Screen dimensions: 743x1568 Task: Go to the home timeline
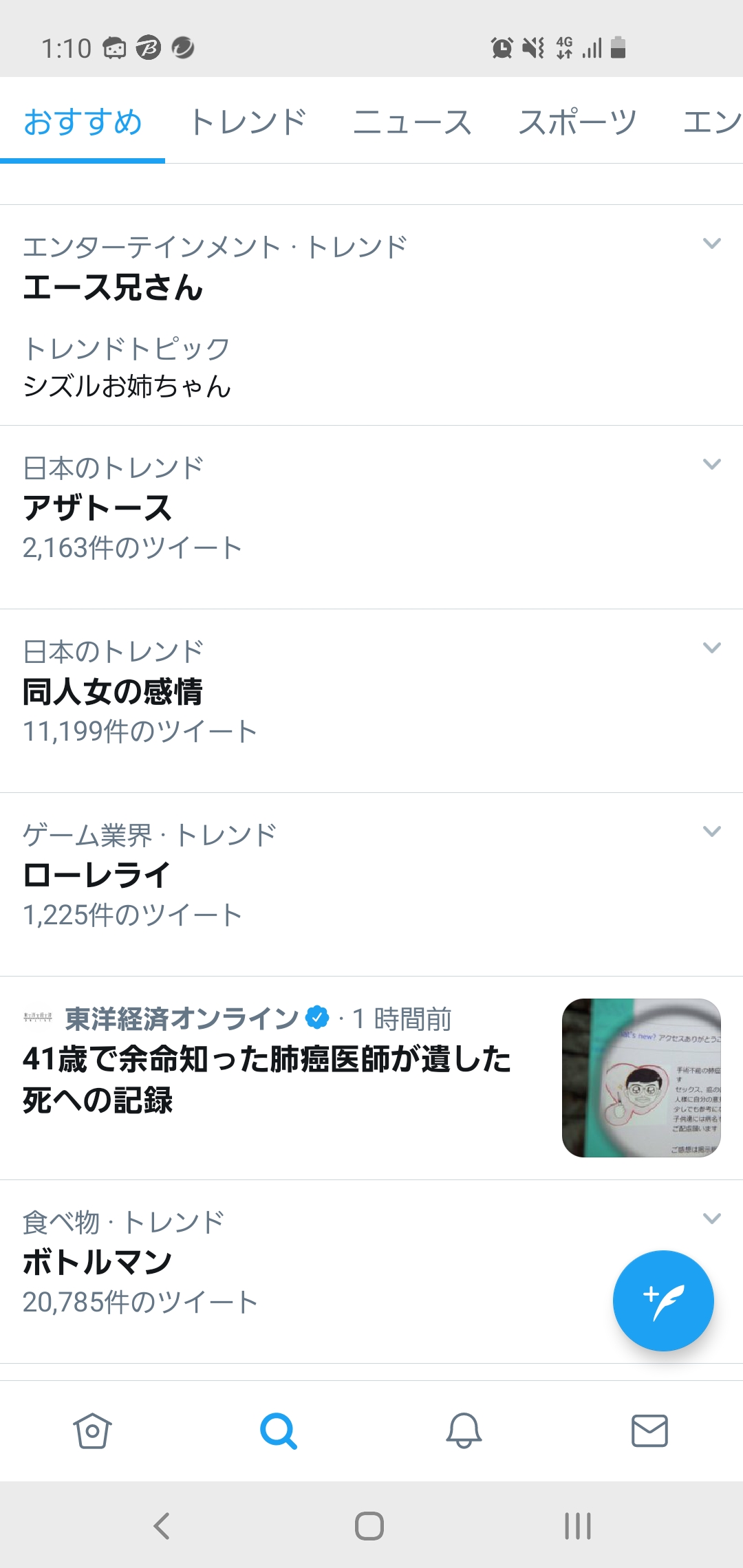click(92, 1431)
